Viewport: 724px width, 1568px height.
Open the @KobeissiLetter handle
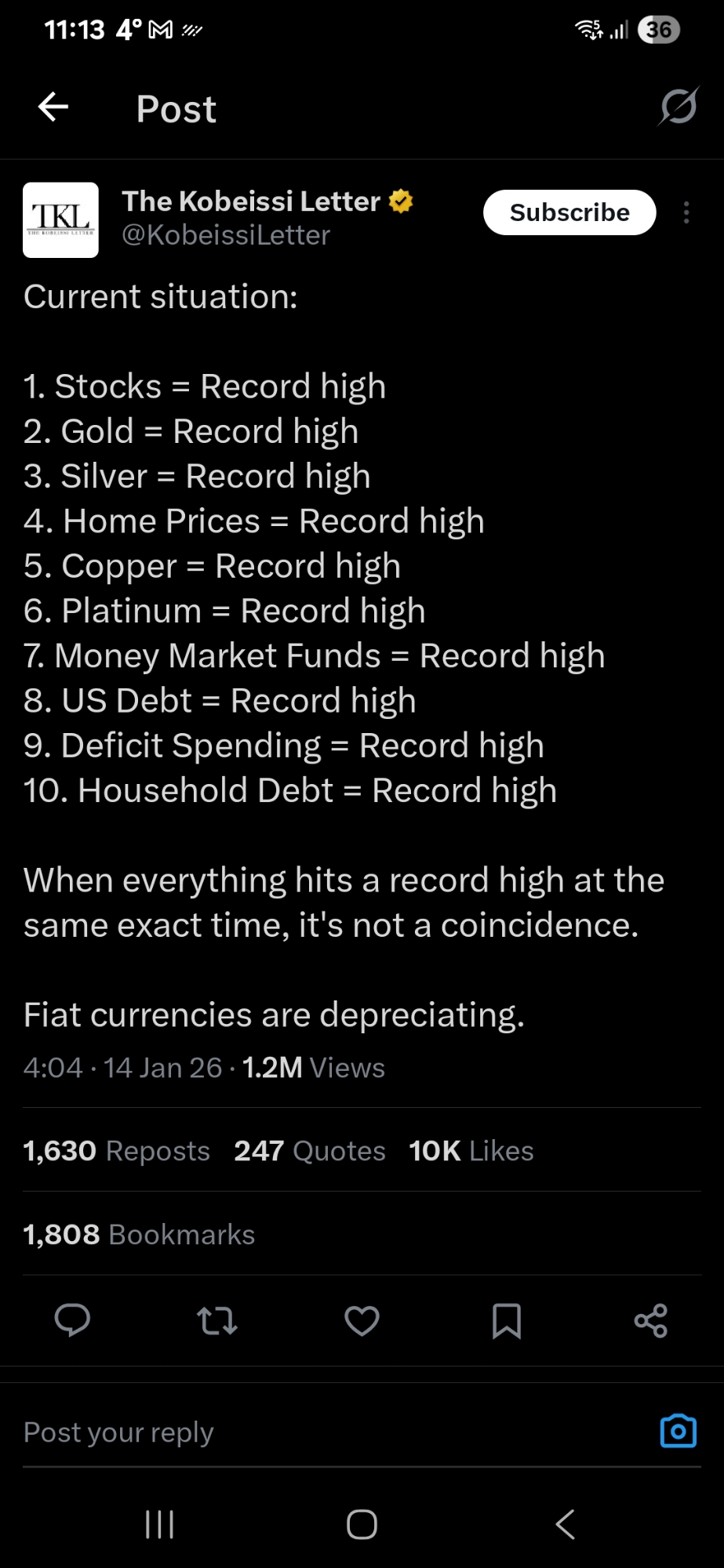pyautogui.click(x=226, y=235)
